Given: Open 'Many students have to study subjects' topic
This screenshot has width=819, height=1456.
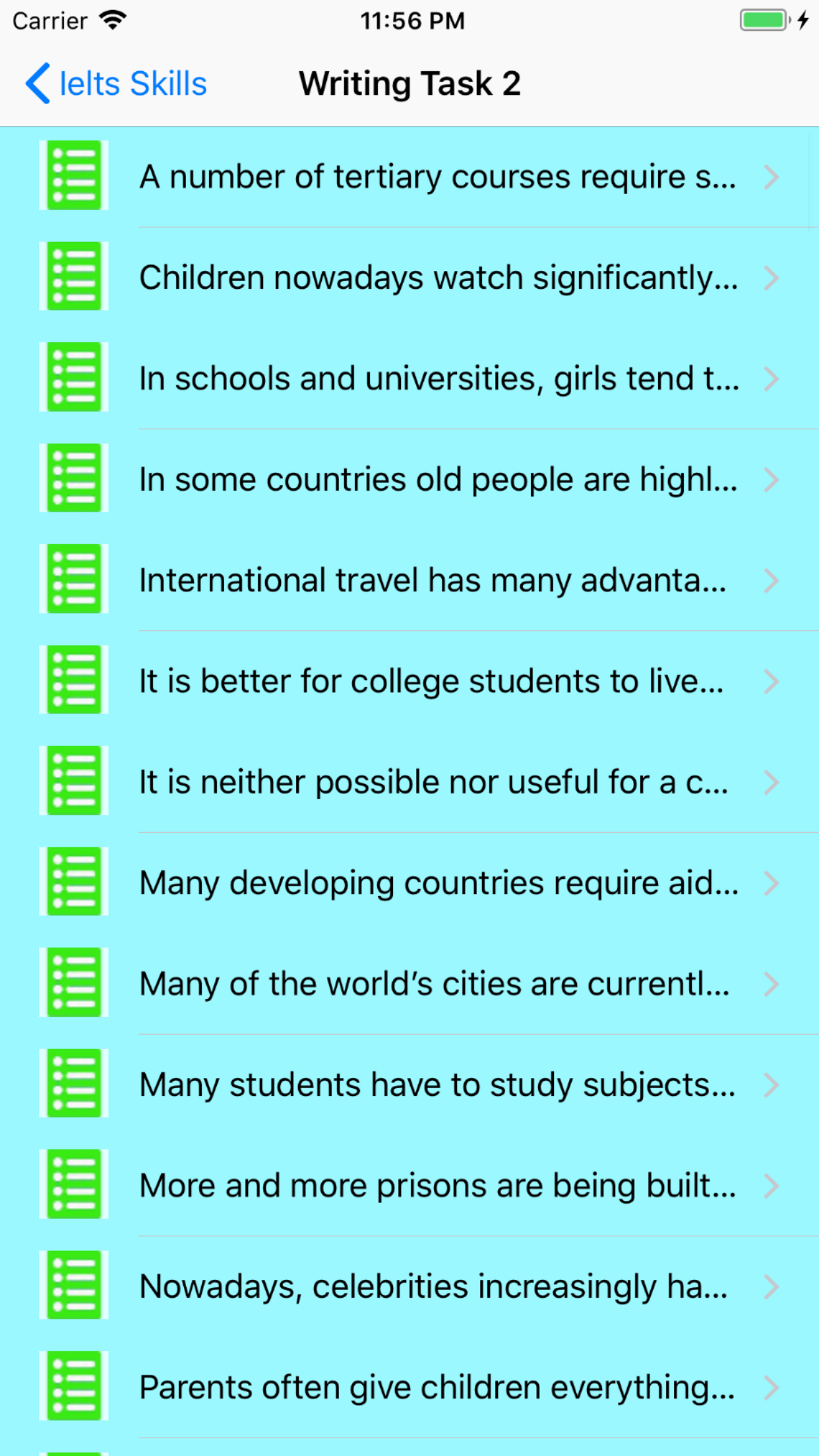Looking at the screenshot, I should click(x=409, y=1085).
